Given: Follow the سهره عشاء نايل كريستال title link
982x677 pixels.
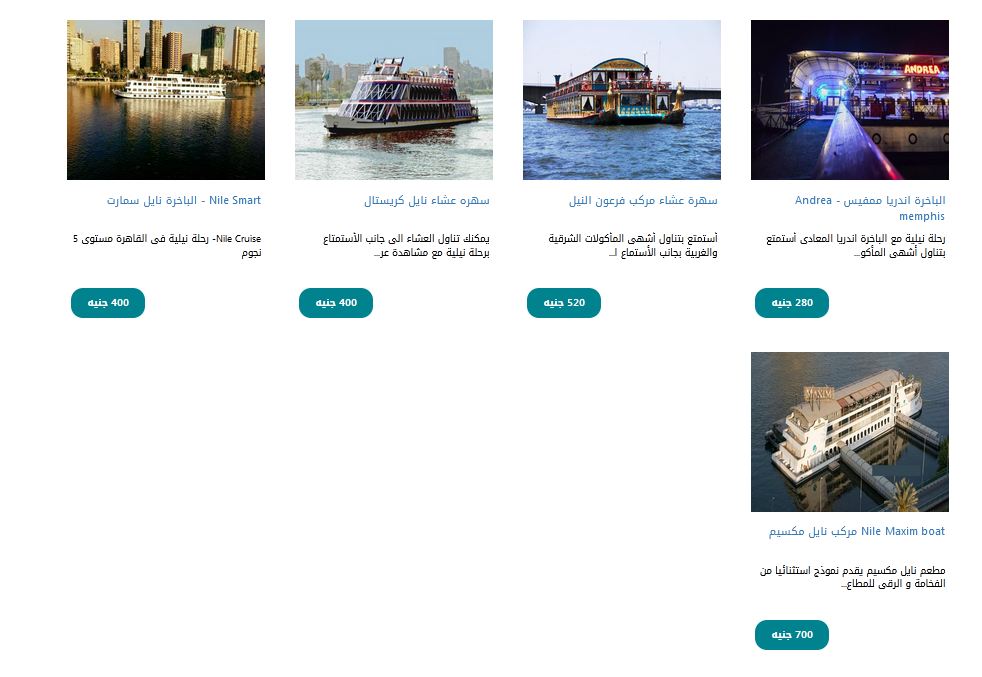Looking at the screenshot, I should tap(427, 201).
